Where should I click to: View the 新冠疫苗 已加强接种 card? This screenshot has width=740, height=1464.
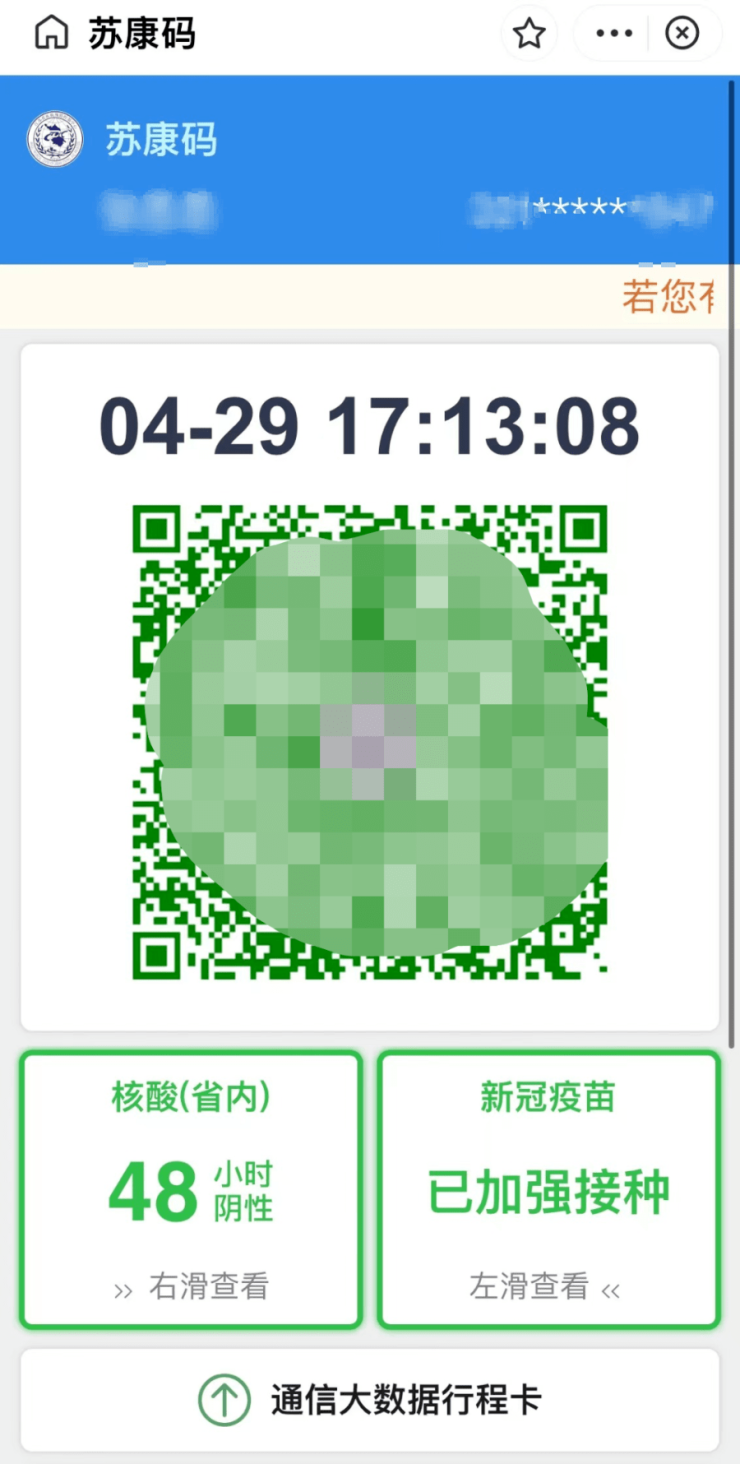coord(548,1189)
